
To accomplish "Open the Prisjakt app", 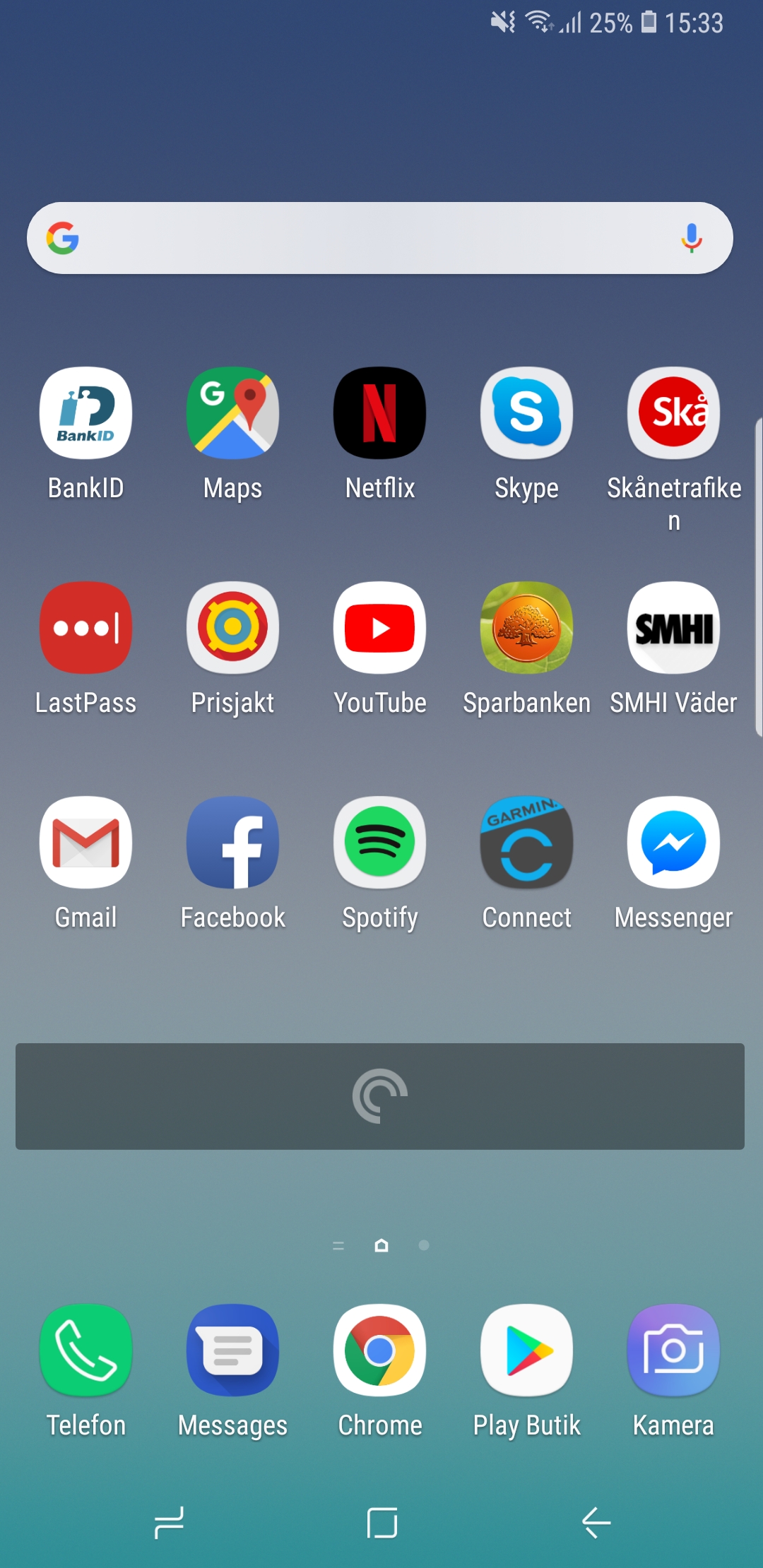I will coord(233,628).
